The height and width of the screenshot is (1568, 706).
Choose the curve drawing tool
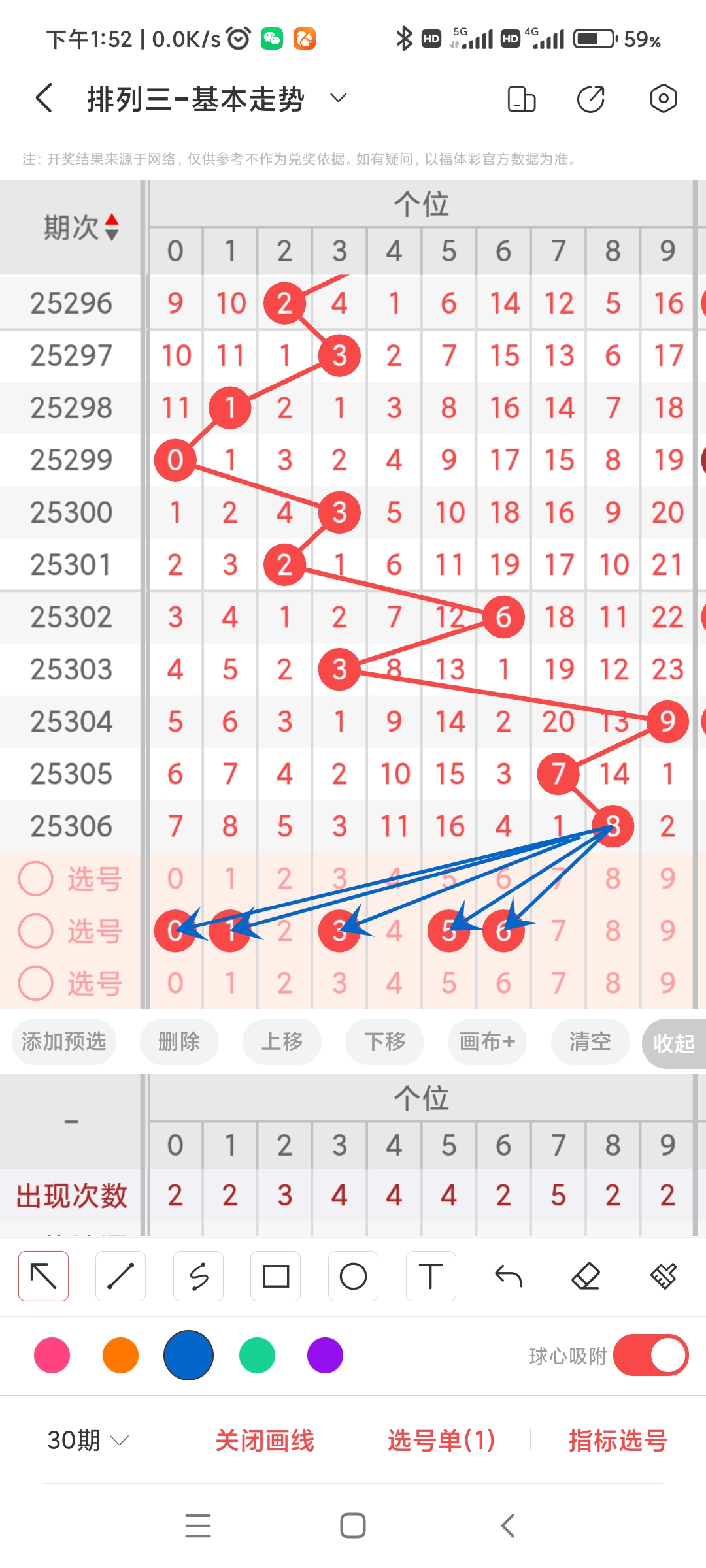(x=198, y=1275)
